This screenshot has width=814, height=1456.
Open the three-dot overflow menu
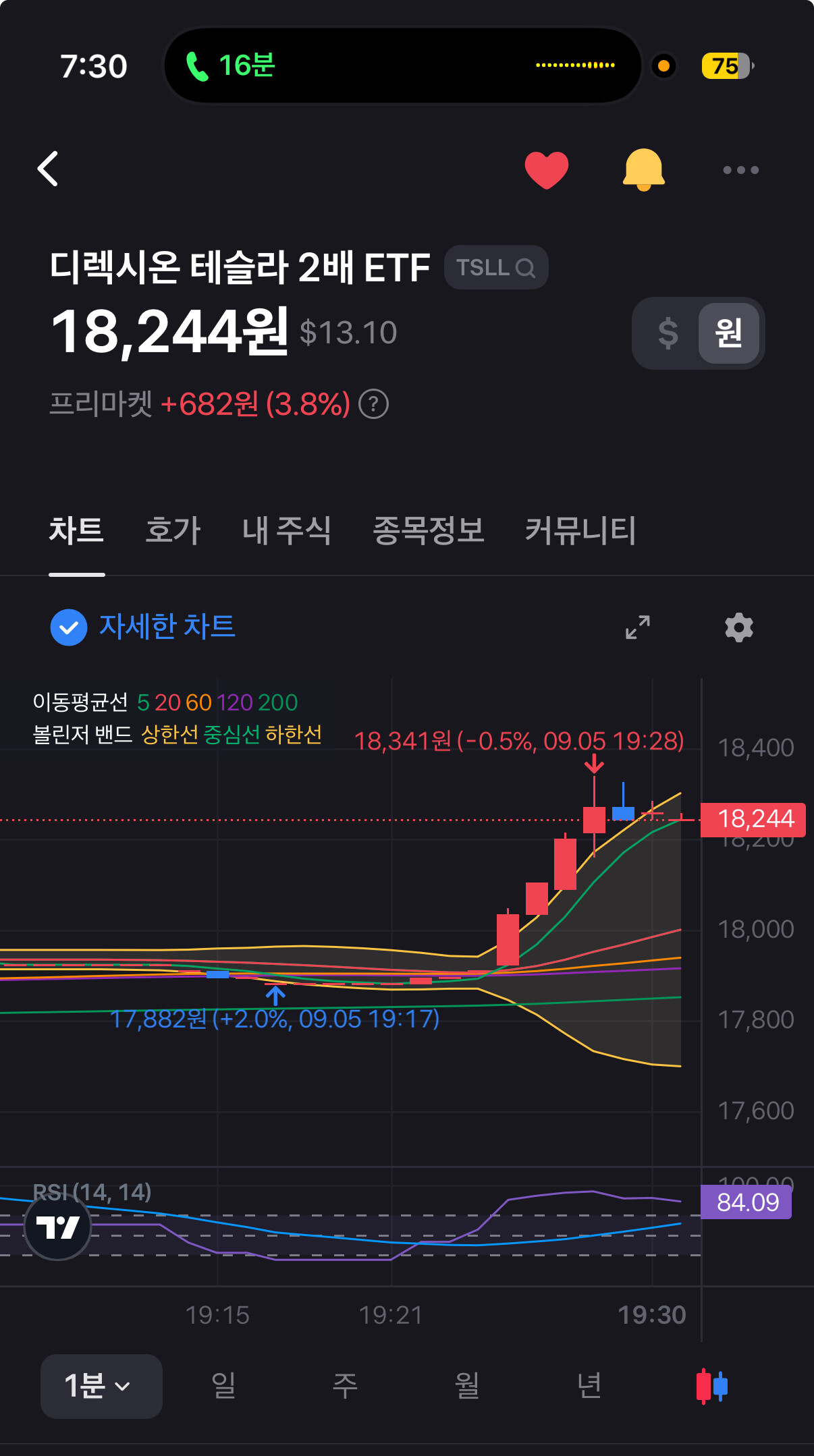(740, 170)
